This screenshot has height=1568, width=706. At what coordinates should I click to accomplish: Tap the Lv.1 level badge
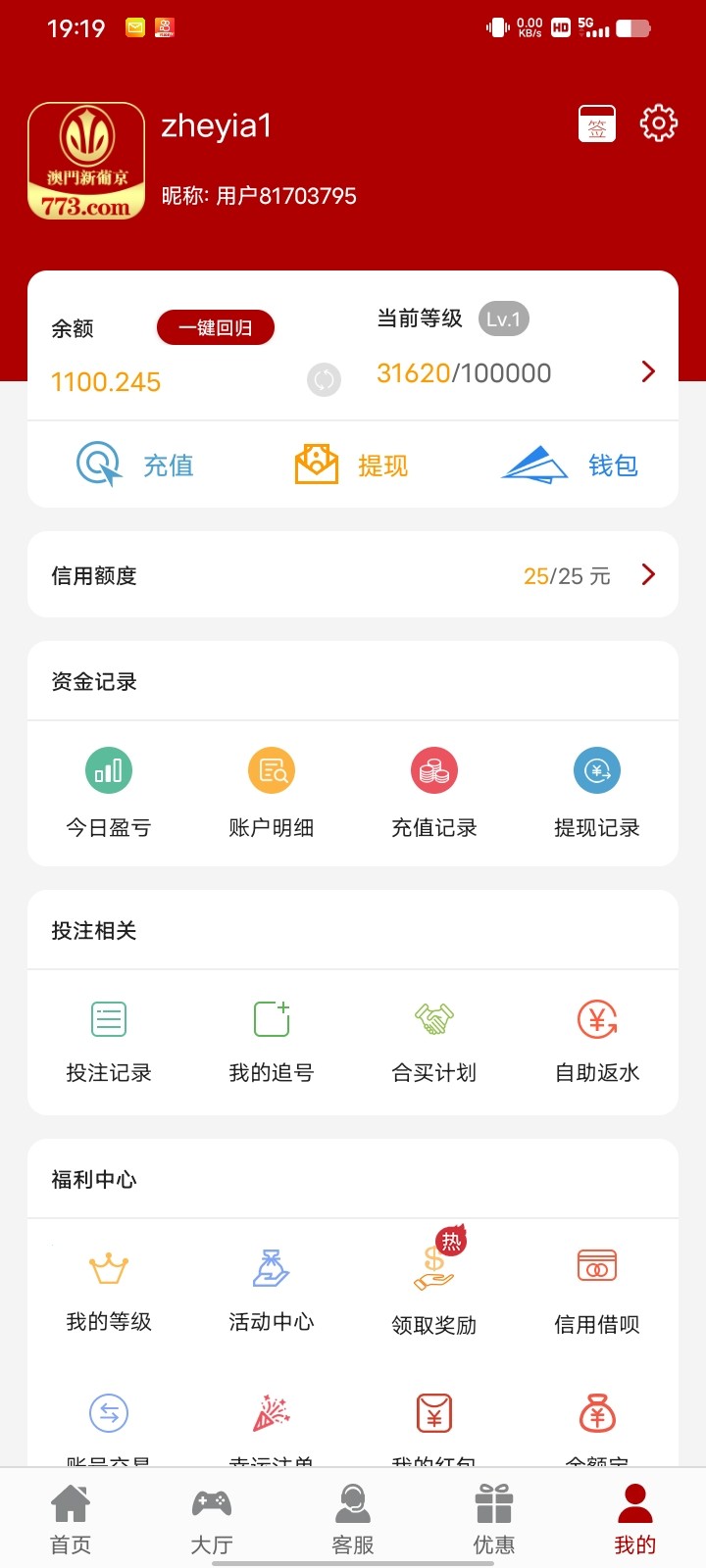[503, 318]
